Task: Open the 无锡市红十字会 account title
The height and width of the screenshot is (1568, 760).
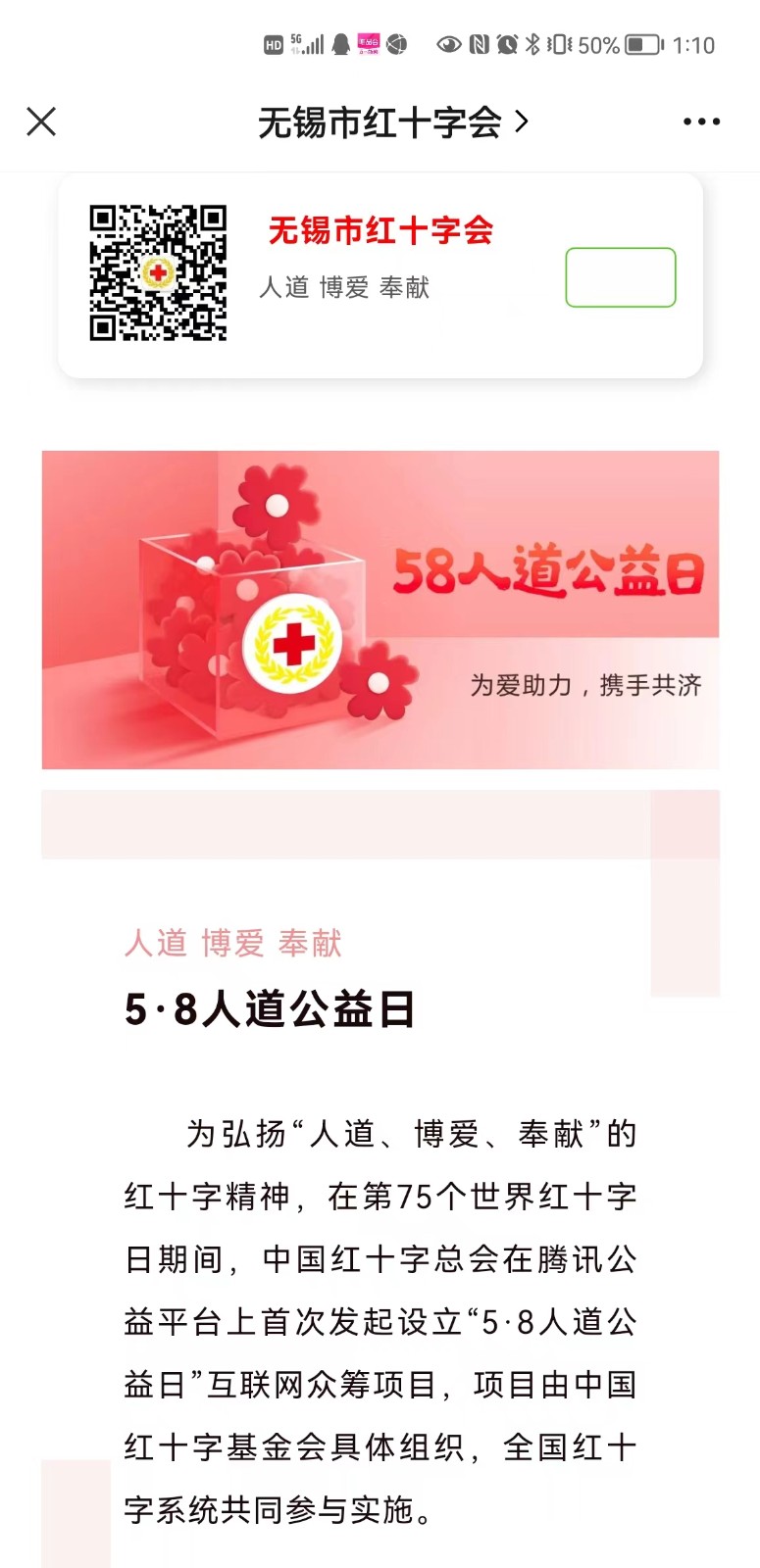Action: [x=392, y=122]
